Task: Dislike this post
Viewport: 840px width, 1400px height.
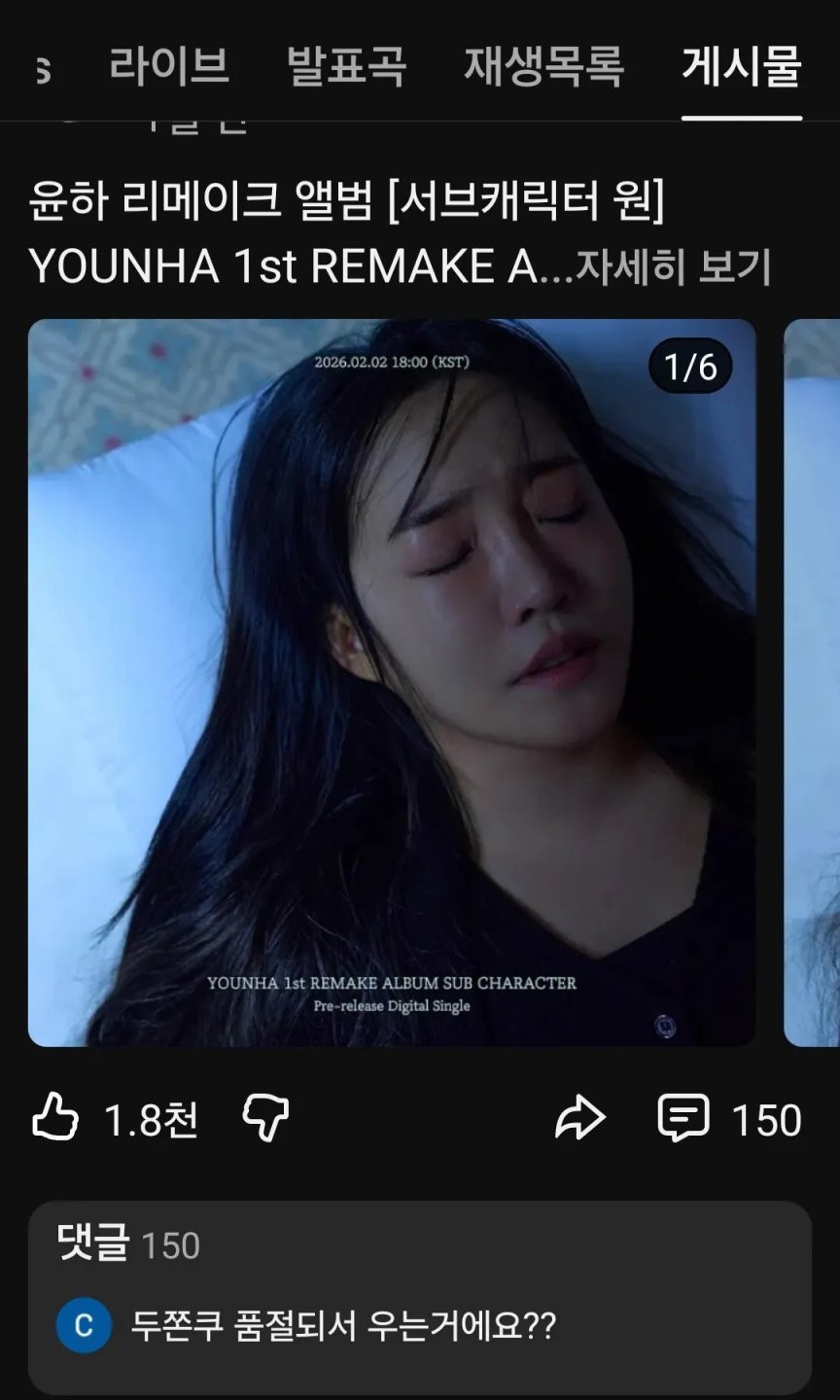Action: [x=265, y=1118]
